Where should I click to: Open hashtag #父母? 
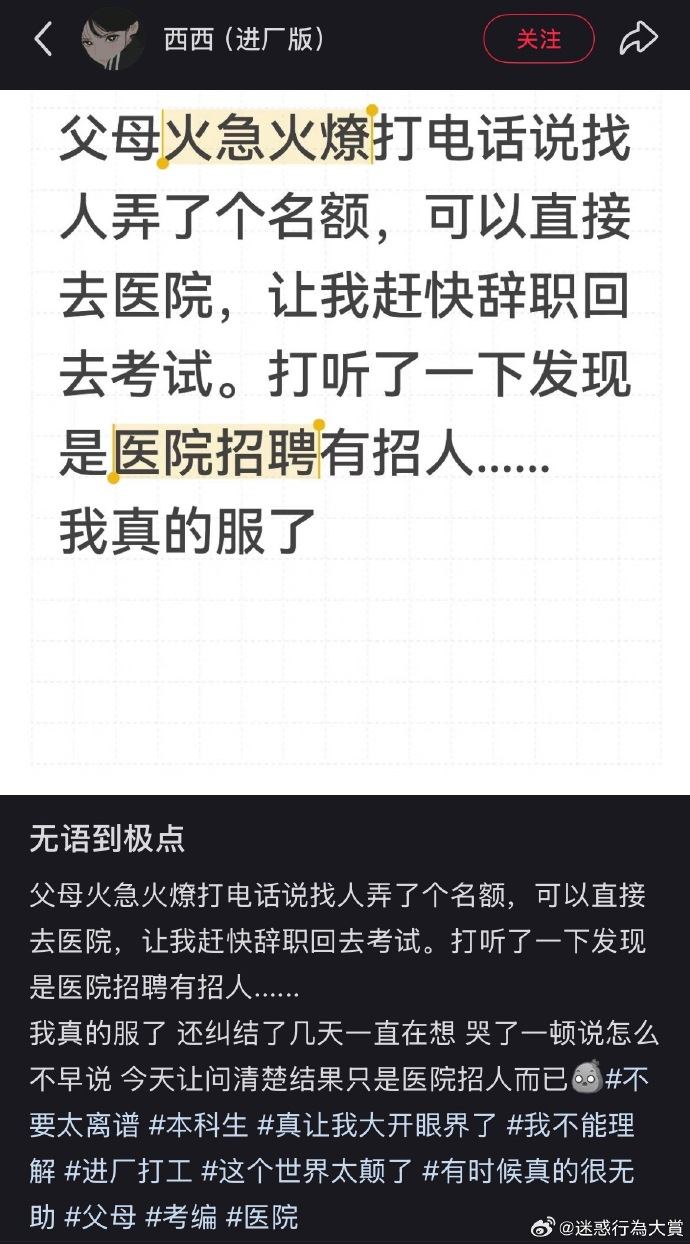pos(100,1215)
